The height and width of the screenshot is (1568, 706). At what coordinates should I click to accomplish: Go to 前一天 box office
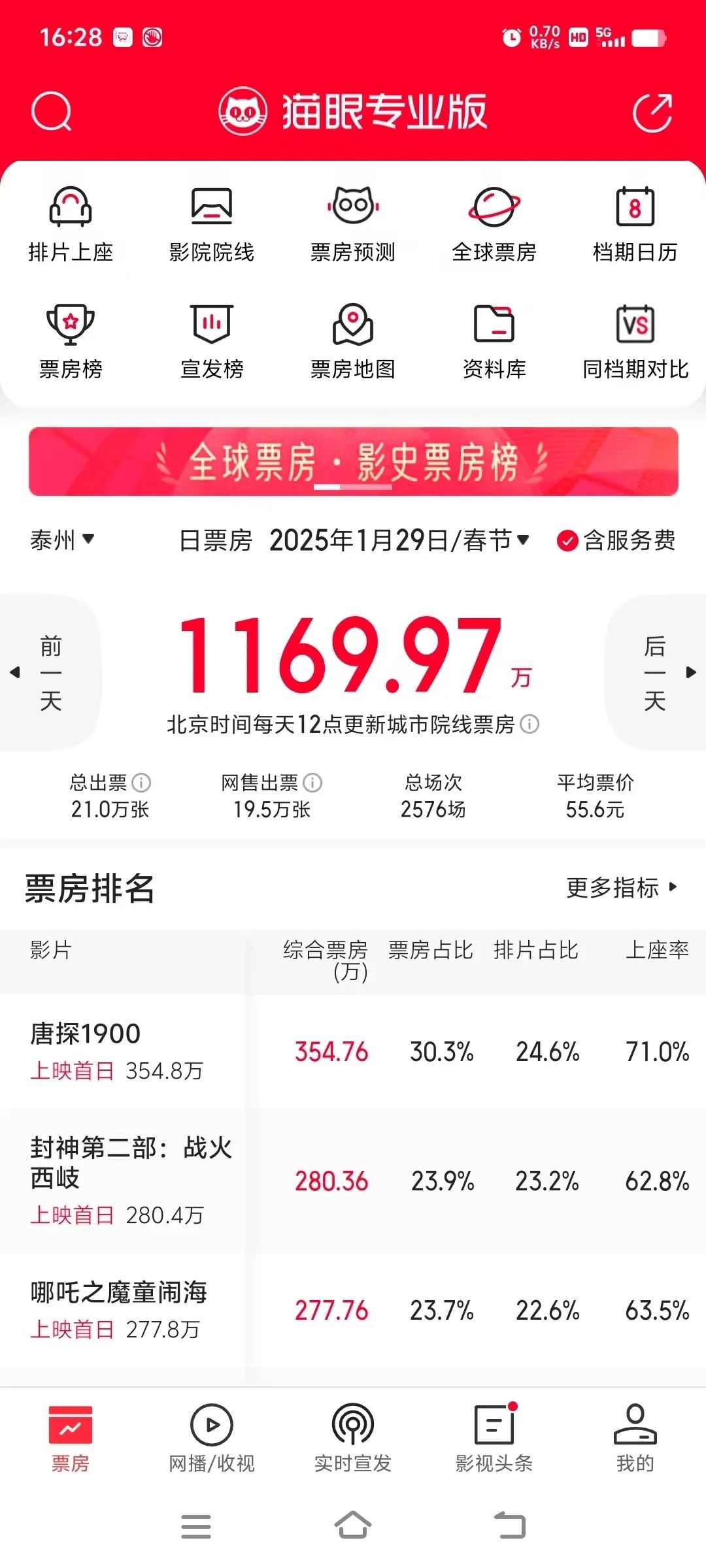pyautogui.click(x=50, y=673)
